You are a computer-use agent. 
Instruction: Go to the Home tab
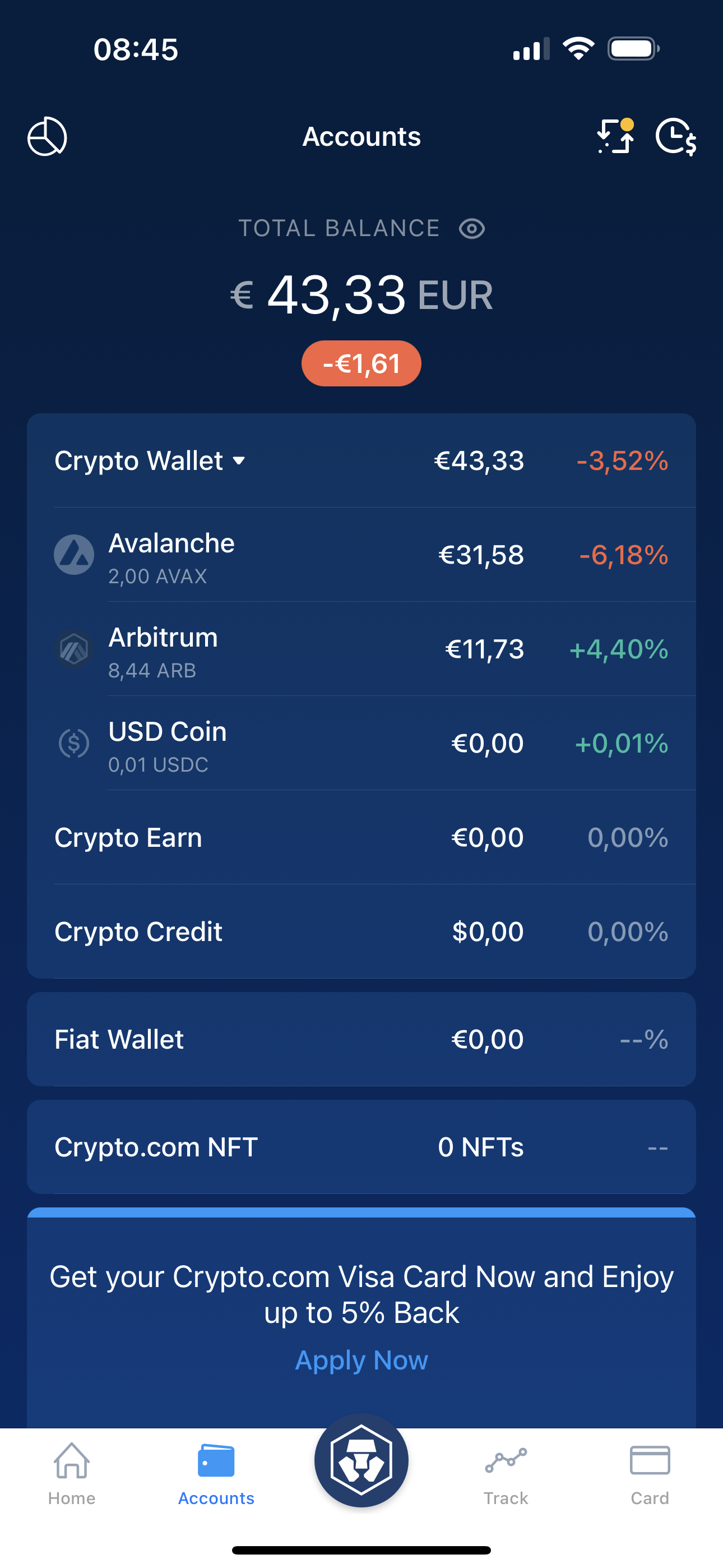72,1474
